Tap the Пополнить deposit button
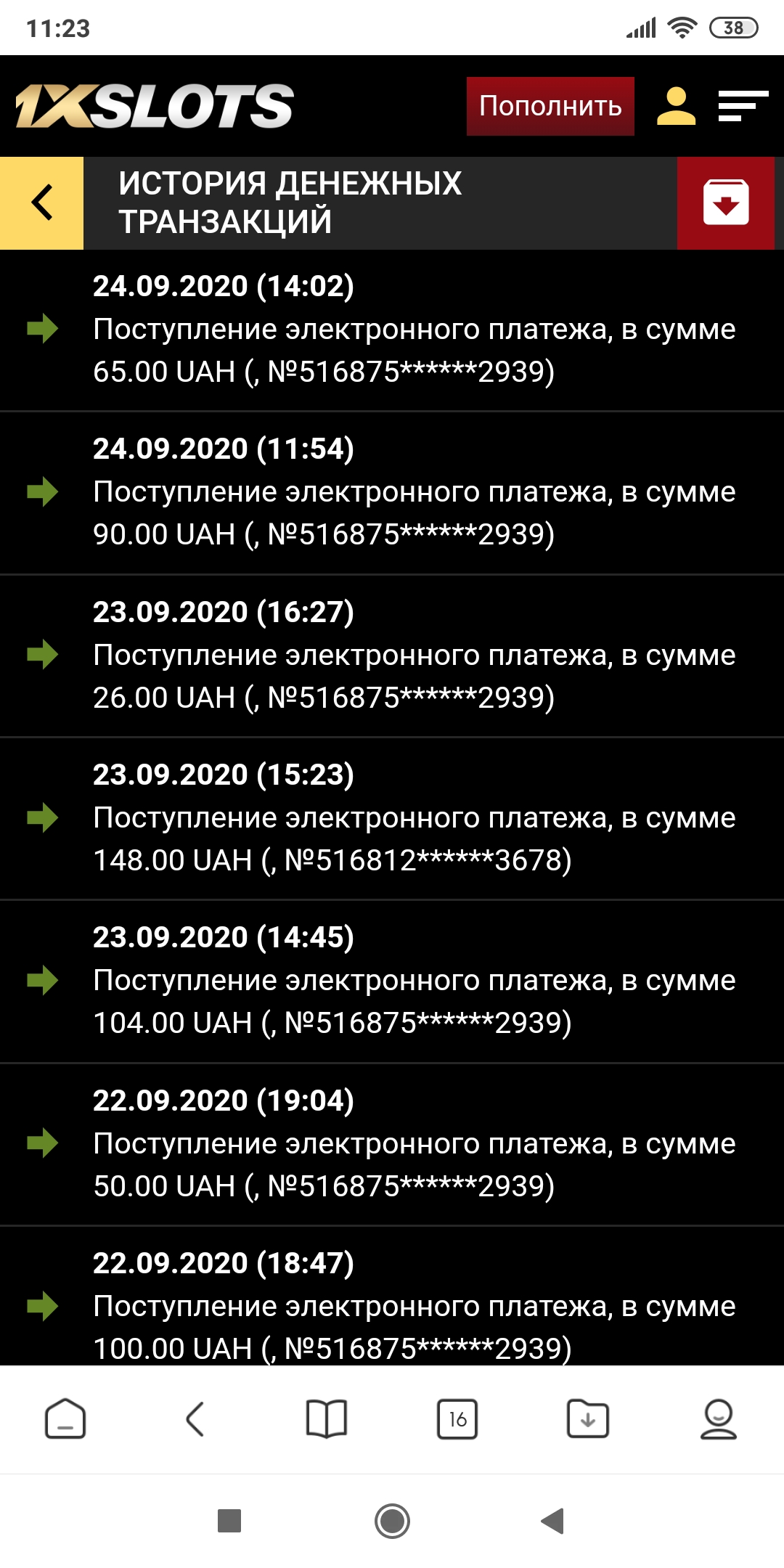Screen dimensions: 784x1568 coord(550,106)
